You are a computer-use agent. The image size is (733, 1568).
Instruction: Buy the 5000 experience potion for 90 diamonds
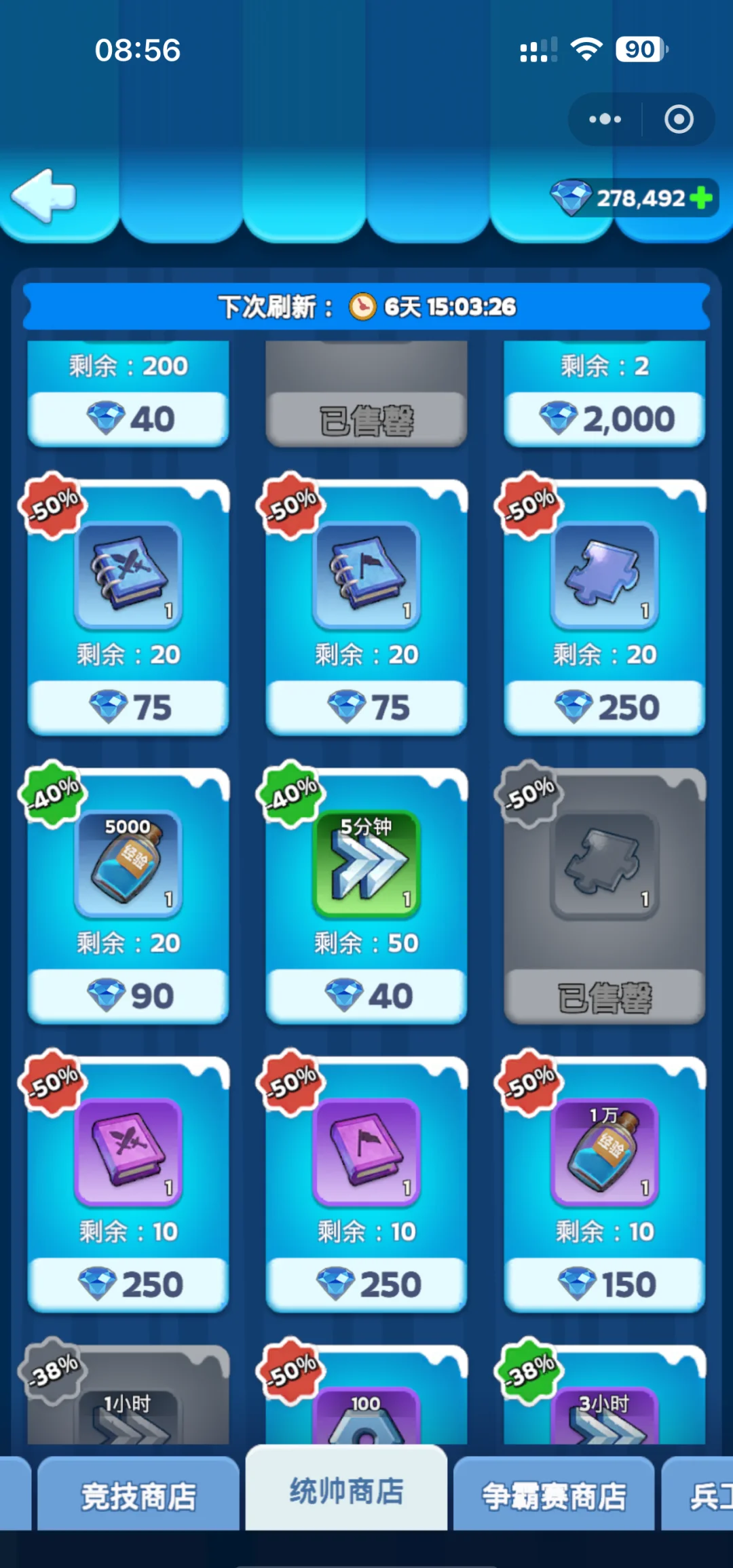[x=128, y=995]
